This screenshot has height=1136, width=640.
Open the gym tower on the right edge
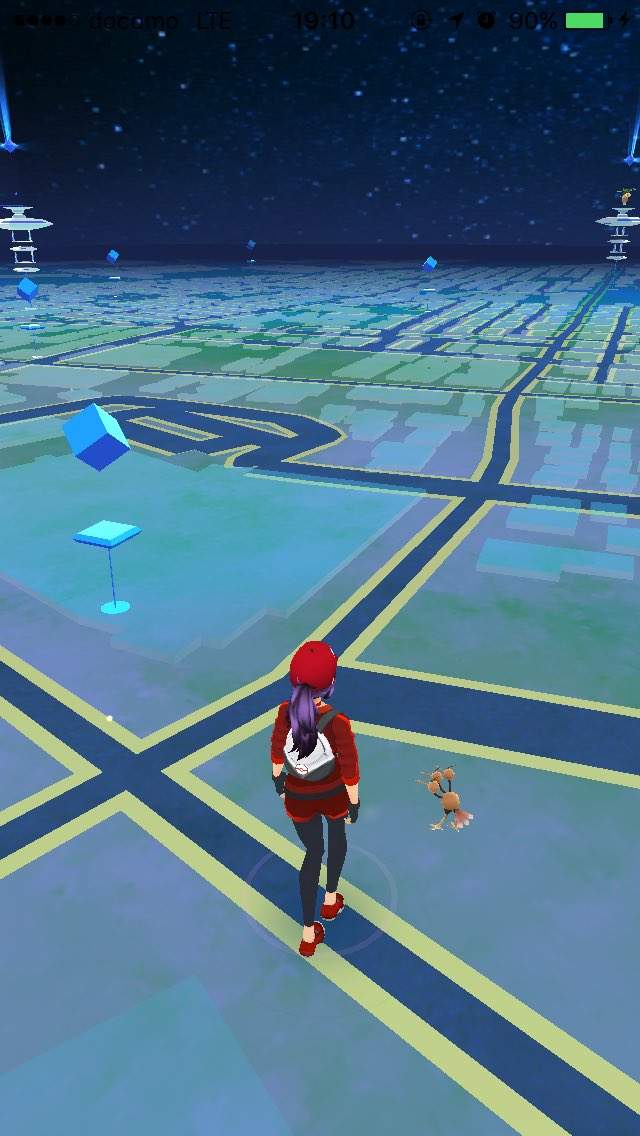coord(620,228)
